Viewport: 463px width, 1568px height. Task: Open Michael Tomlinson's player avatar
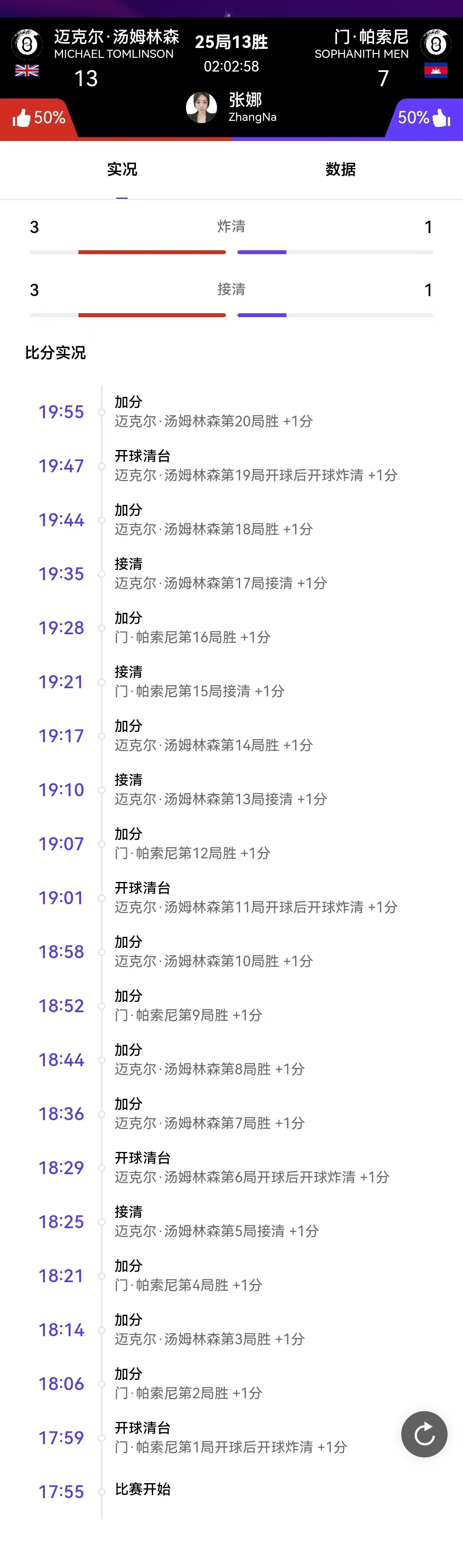[27, 44]
